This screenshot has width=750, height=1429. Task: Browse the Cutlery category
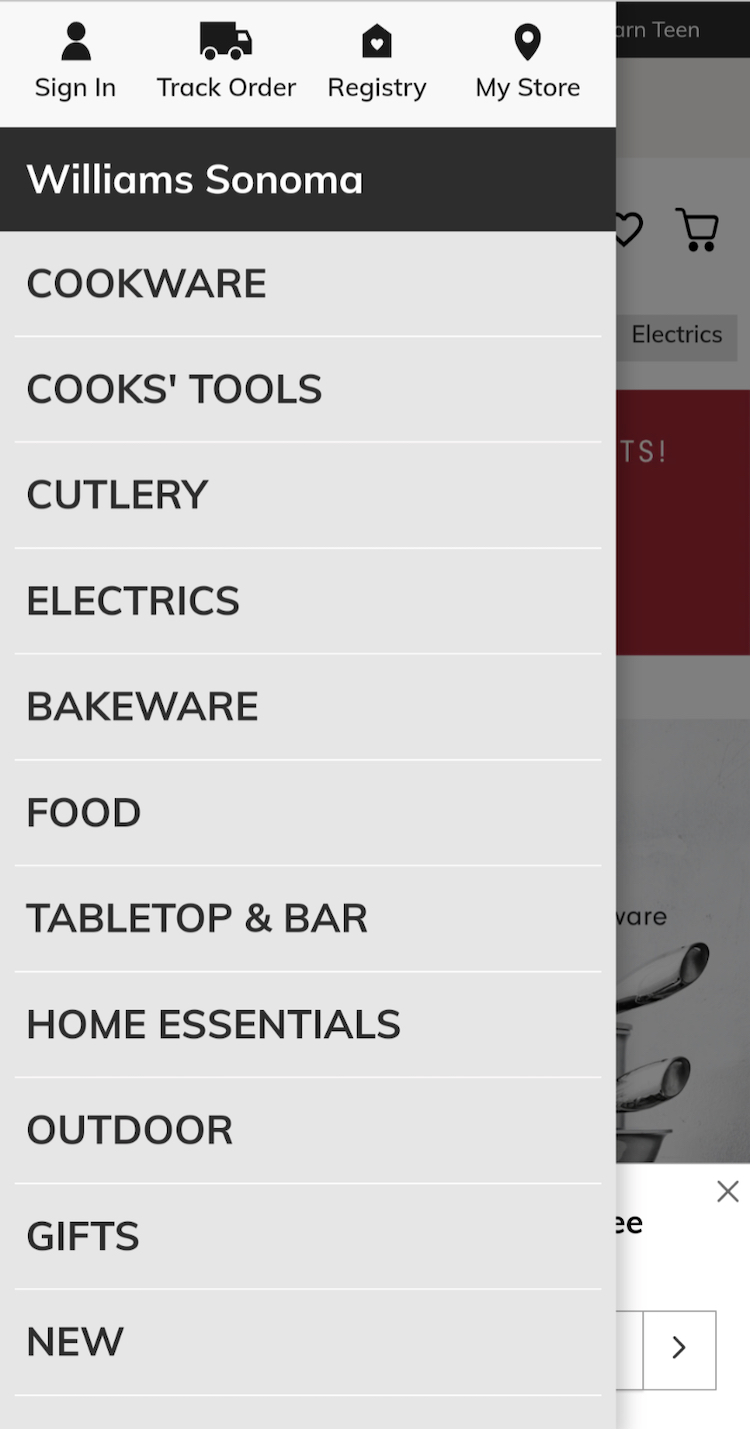[117, 495]
